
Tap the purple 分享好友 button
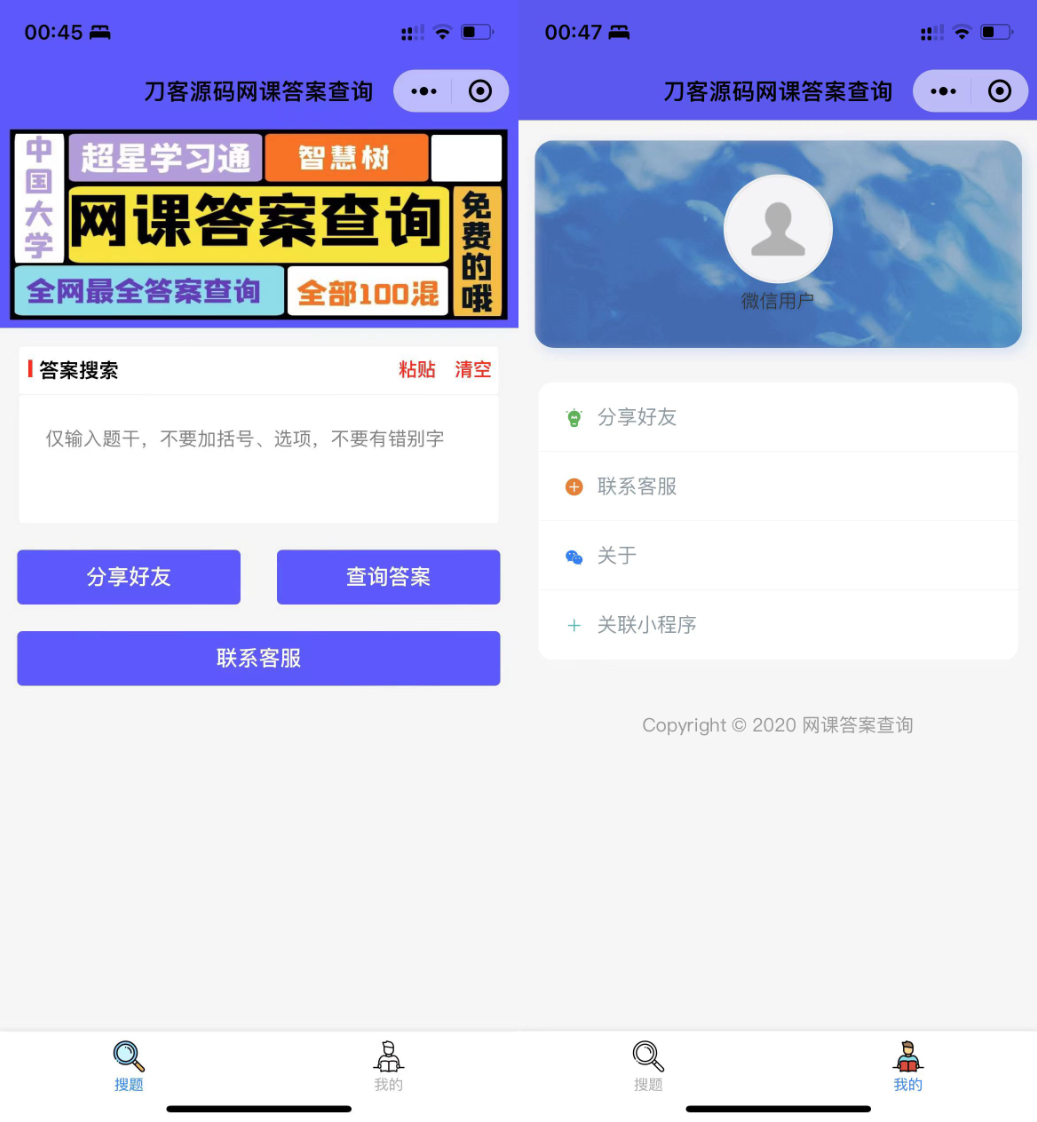pos(129,577)
